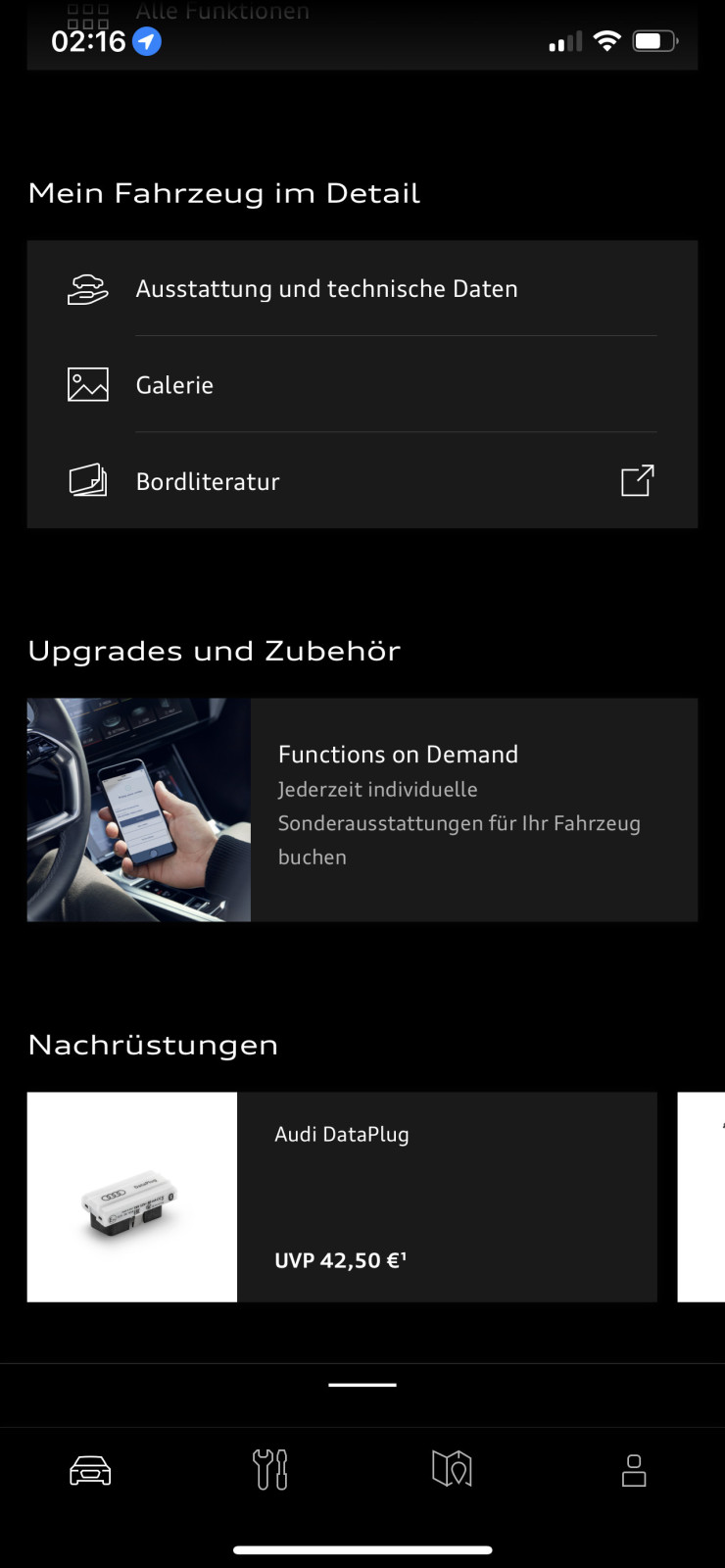This screenshot has width=725, height=1568.
Task: Tap the Nachrüstungen section heading
Action: pos(153,1045)
